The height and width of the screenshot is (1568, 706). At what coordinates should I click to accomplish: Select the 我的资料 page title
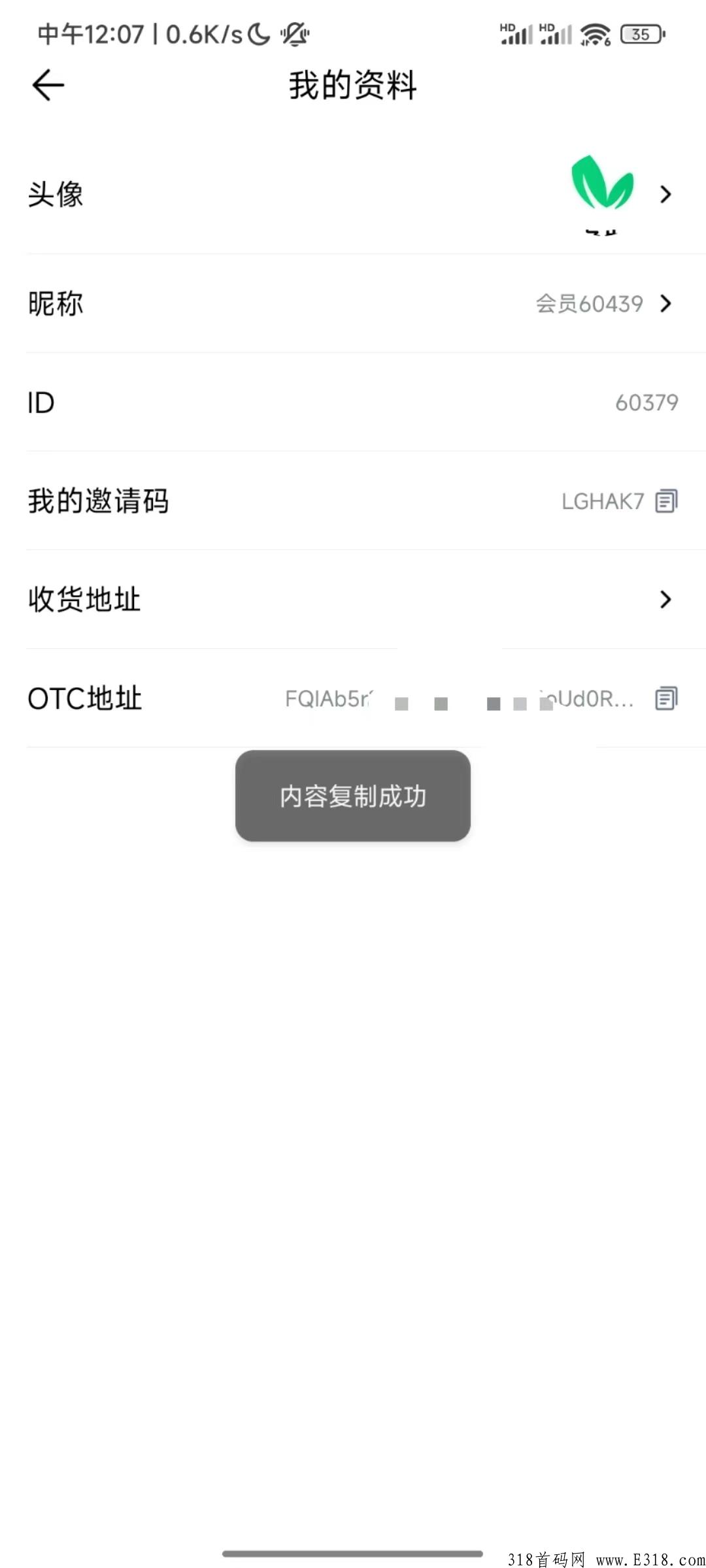(x=352, y=86)
